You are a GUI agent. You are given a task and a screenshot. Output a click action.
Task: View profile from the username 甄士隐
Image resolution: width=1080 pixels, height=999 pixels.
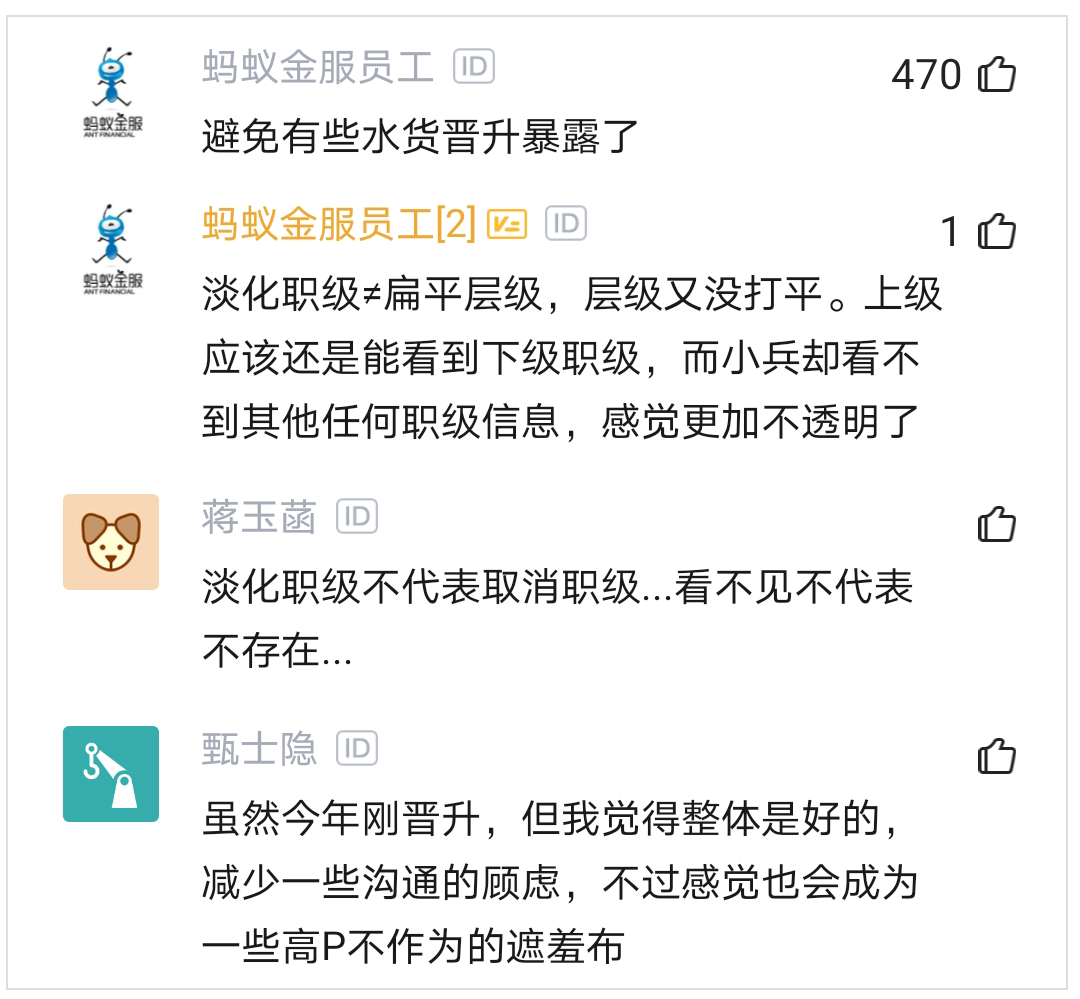(x=259, y=749)
